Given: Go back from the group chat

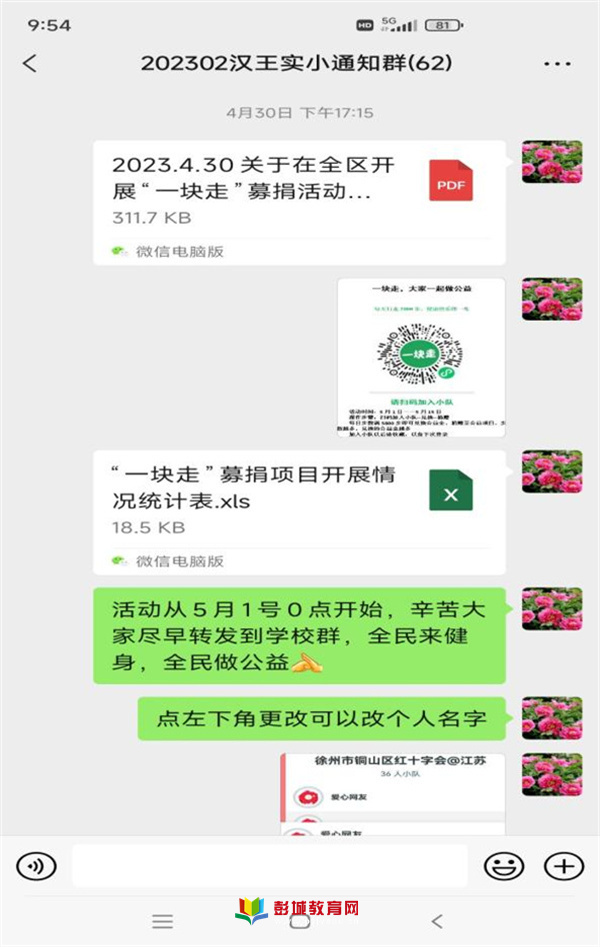Looking at the screenshot, I should [30, 63].
